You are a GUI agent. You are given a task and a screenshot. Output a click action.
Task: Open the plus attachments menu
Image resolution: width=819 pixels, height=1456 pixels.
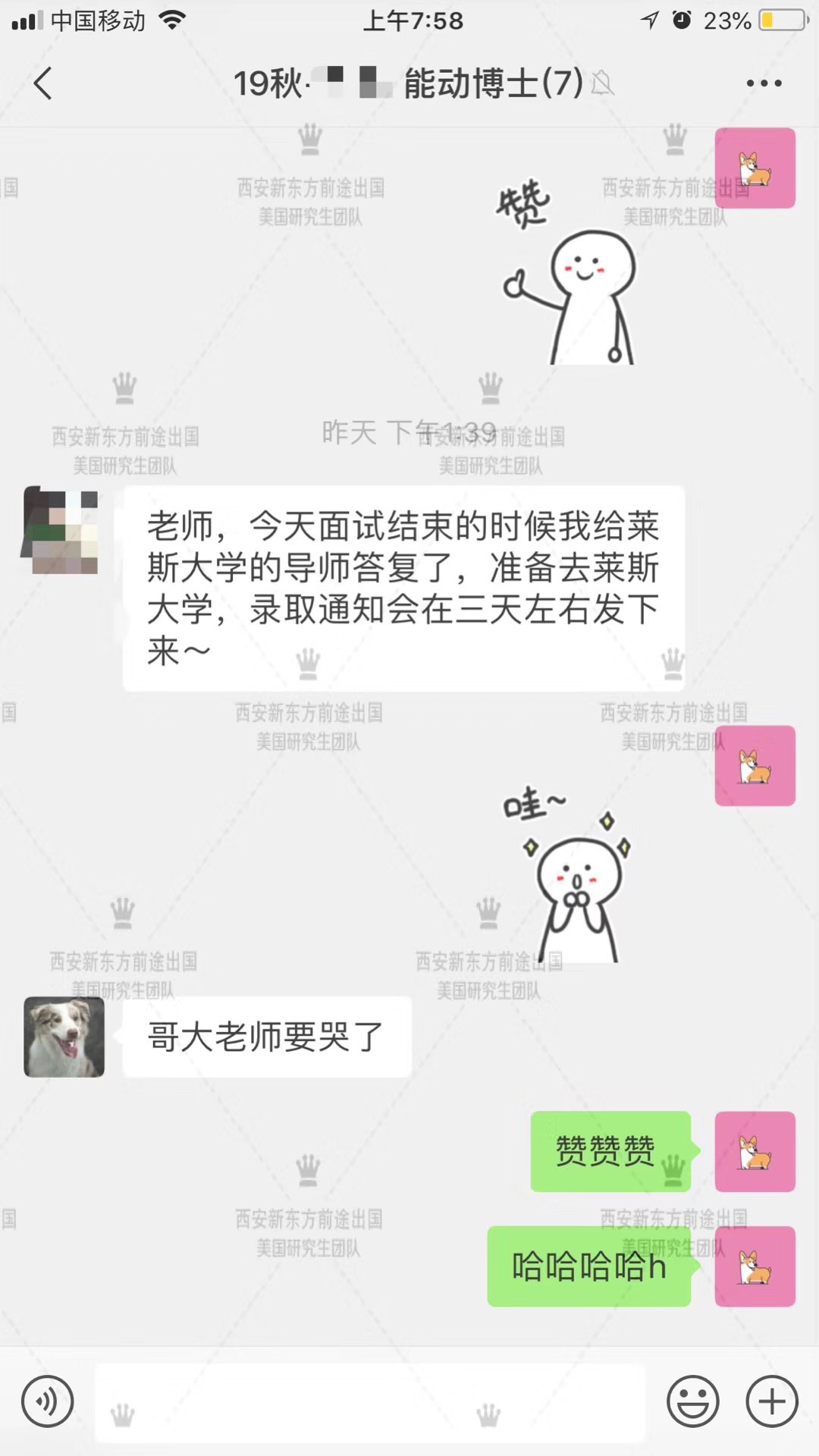coord(772,1401)
